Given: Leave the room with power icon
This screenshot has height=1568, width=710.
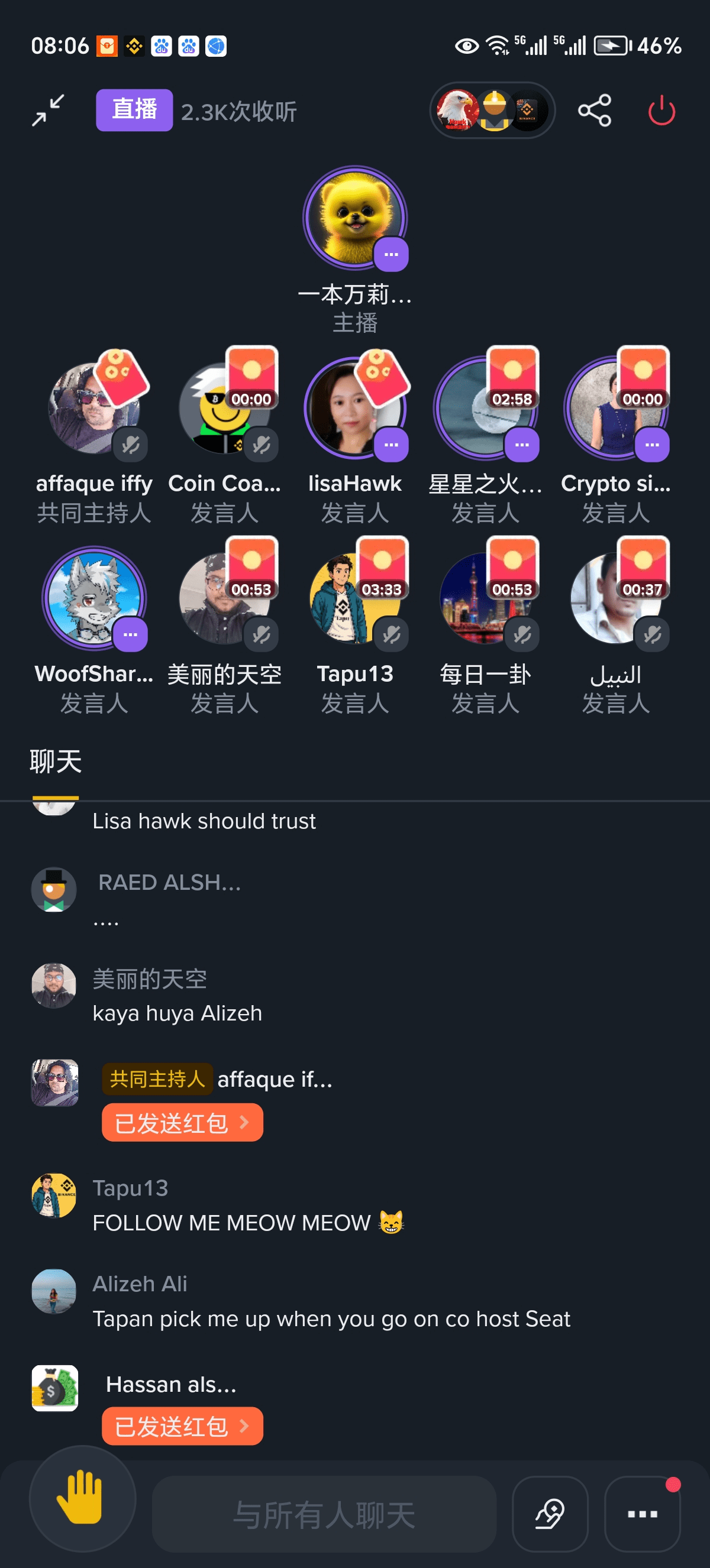Looking at the screenshot, I should point(661,111).
